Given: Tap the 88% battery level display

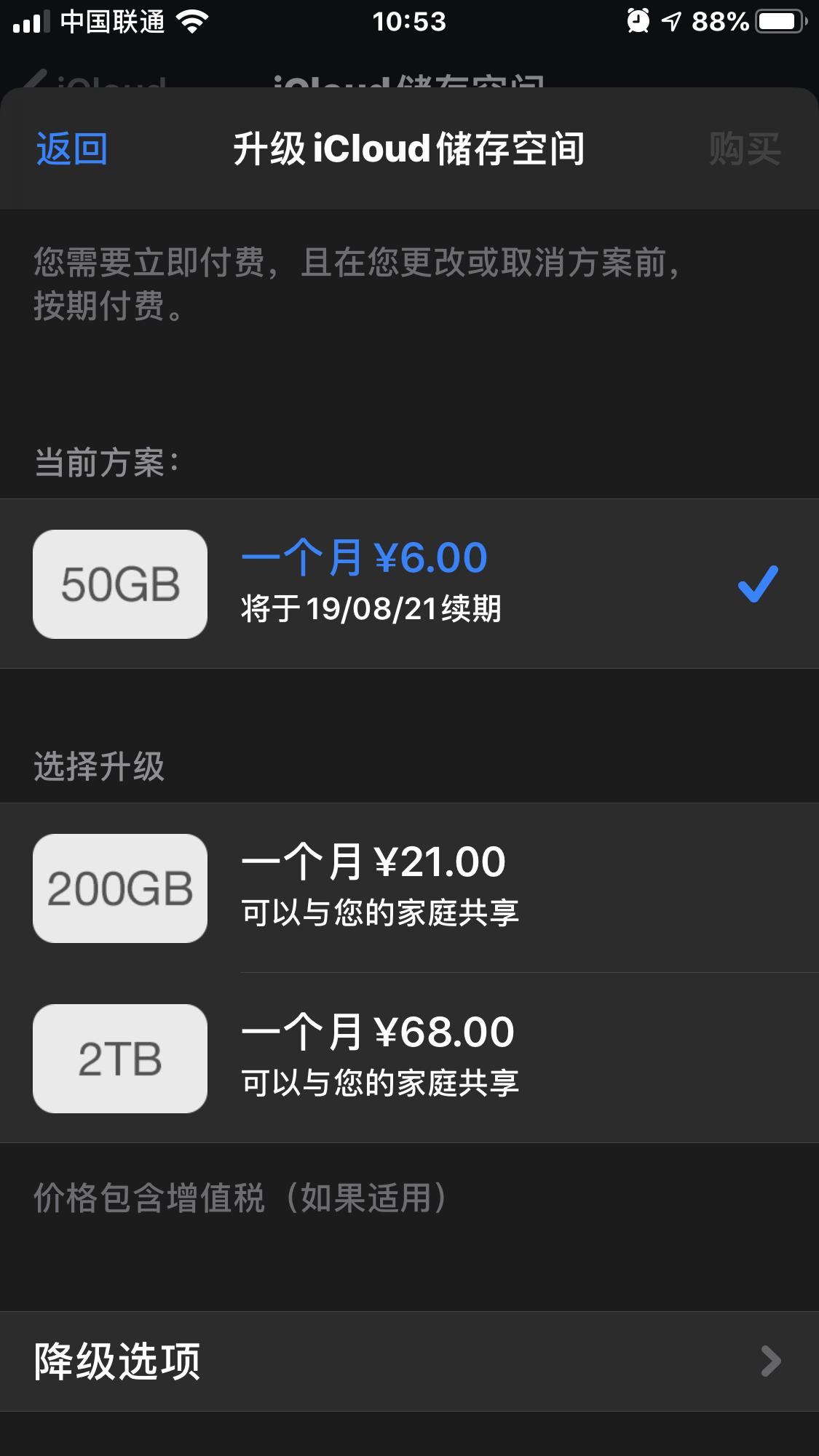Looking at the screenshot, I should coord(721,21).
